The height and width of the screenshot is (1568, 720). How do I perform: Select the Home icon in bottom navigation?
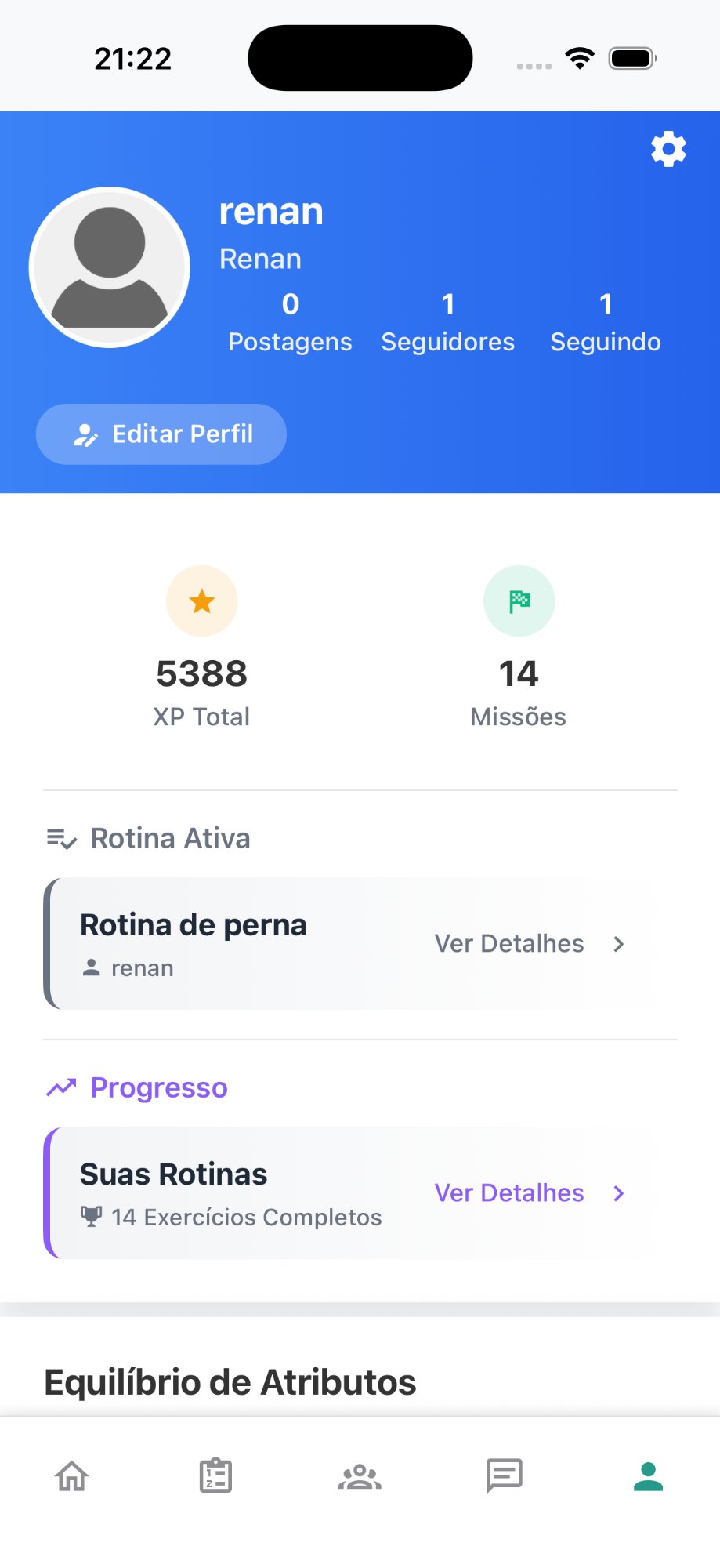tap(70, 1477)
